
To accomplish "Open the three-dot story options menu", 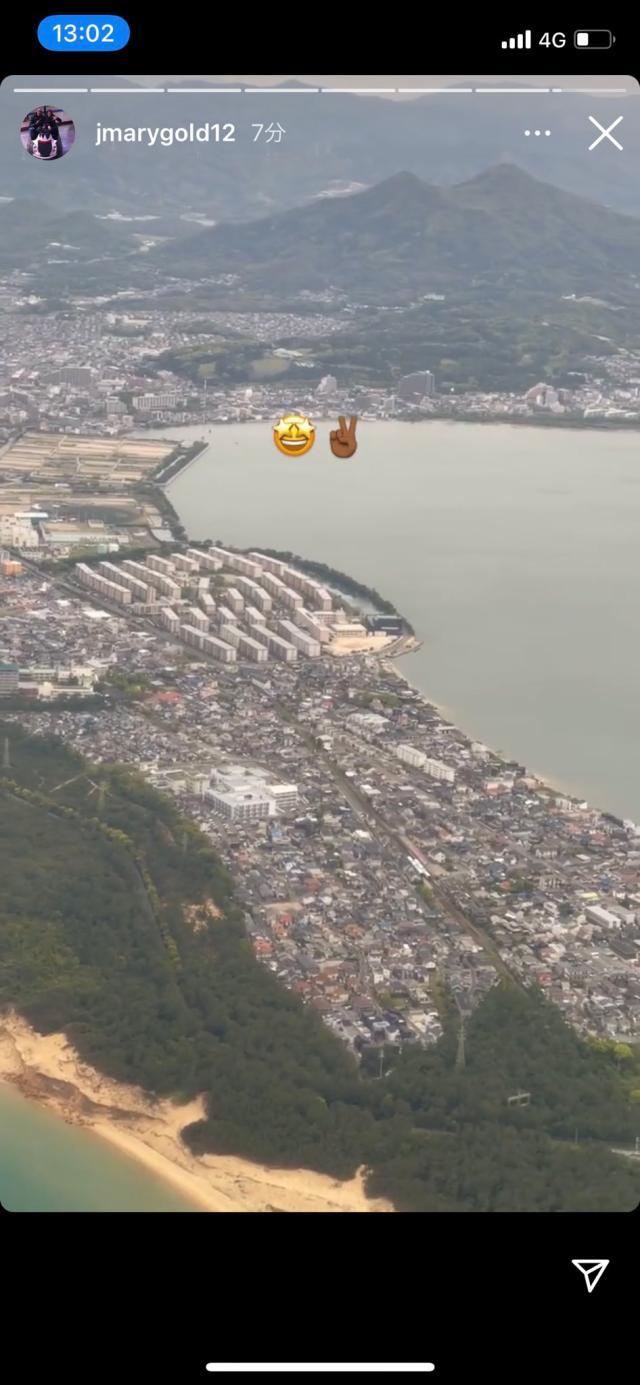I will 537,133.
